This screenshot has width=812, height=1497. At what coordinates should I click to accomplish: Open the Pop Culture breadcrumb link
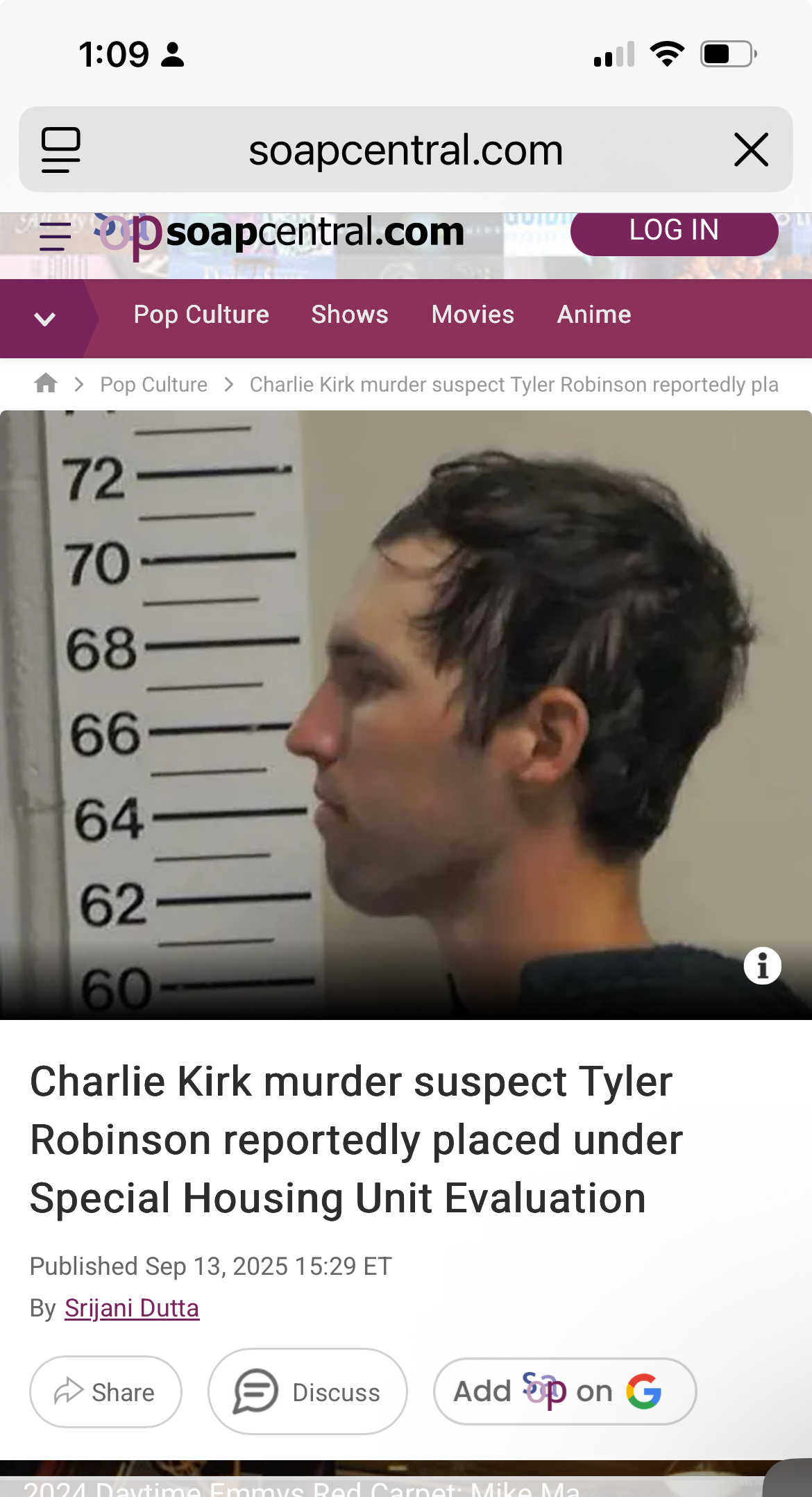pos(153,385)
